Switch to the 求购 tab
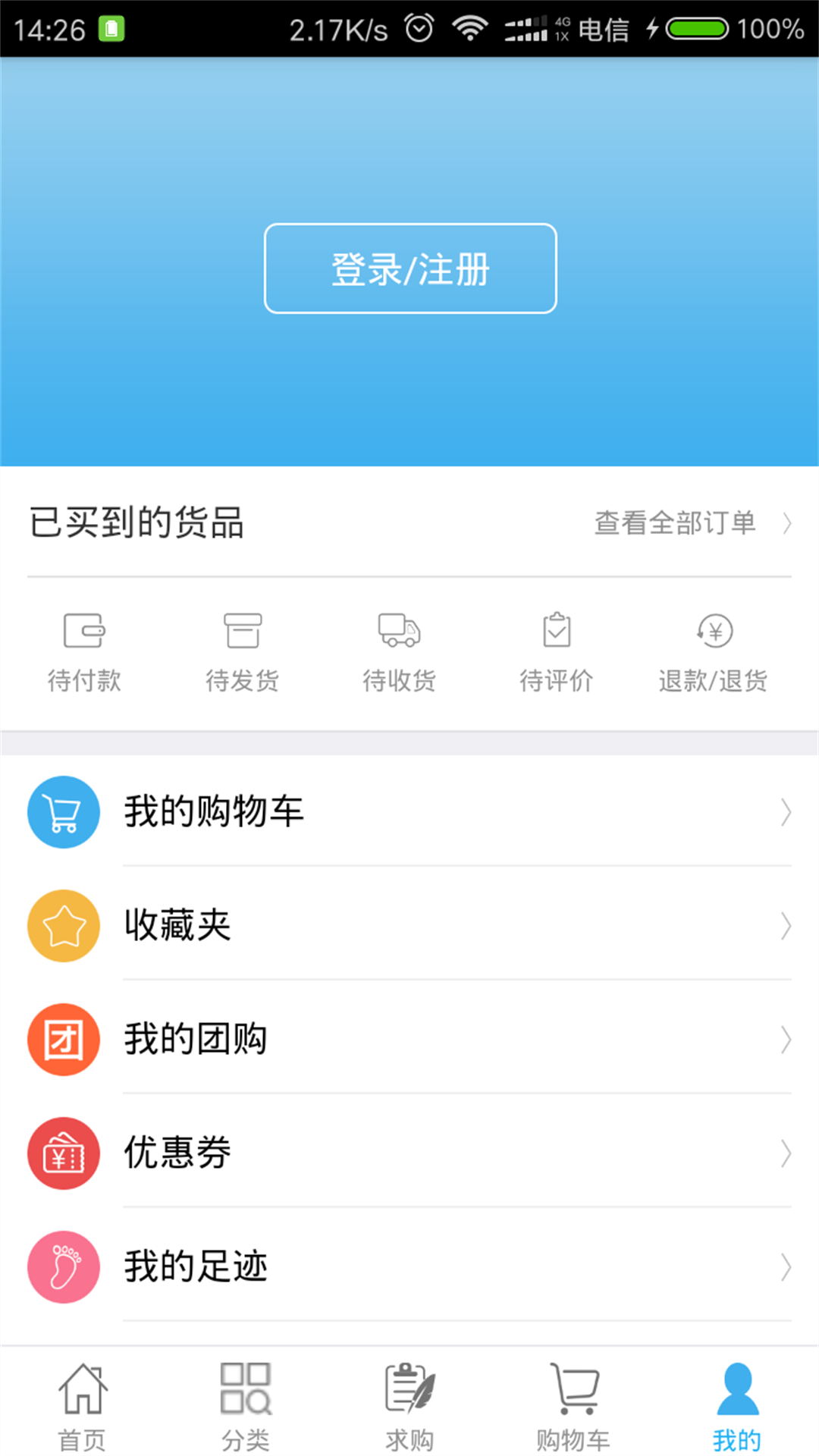 409,1405
